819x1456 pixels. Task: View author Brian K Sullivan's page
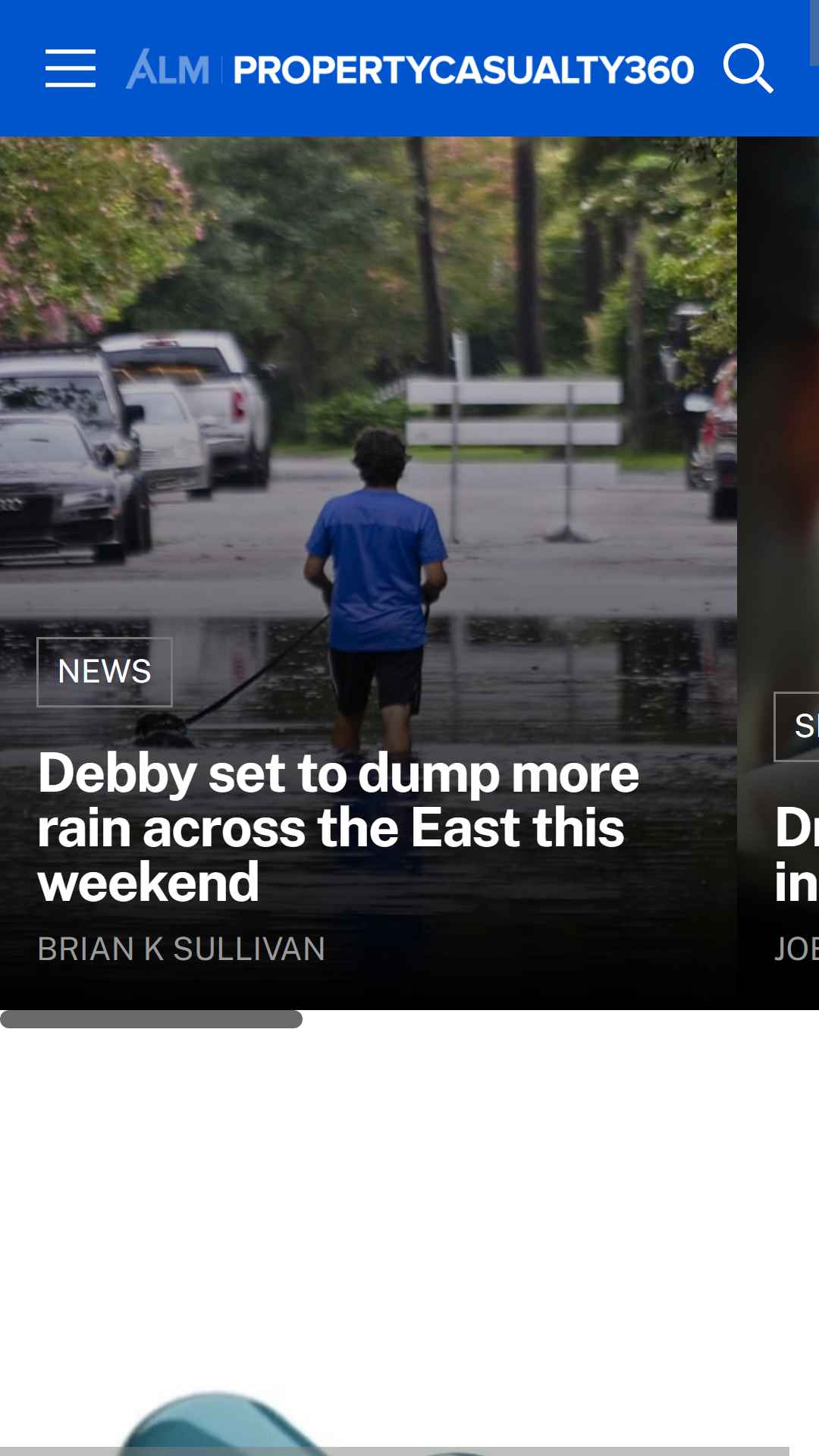point(181,949)
